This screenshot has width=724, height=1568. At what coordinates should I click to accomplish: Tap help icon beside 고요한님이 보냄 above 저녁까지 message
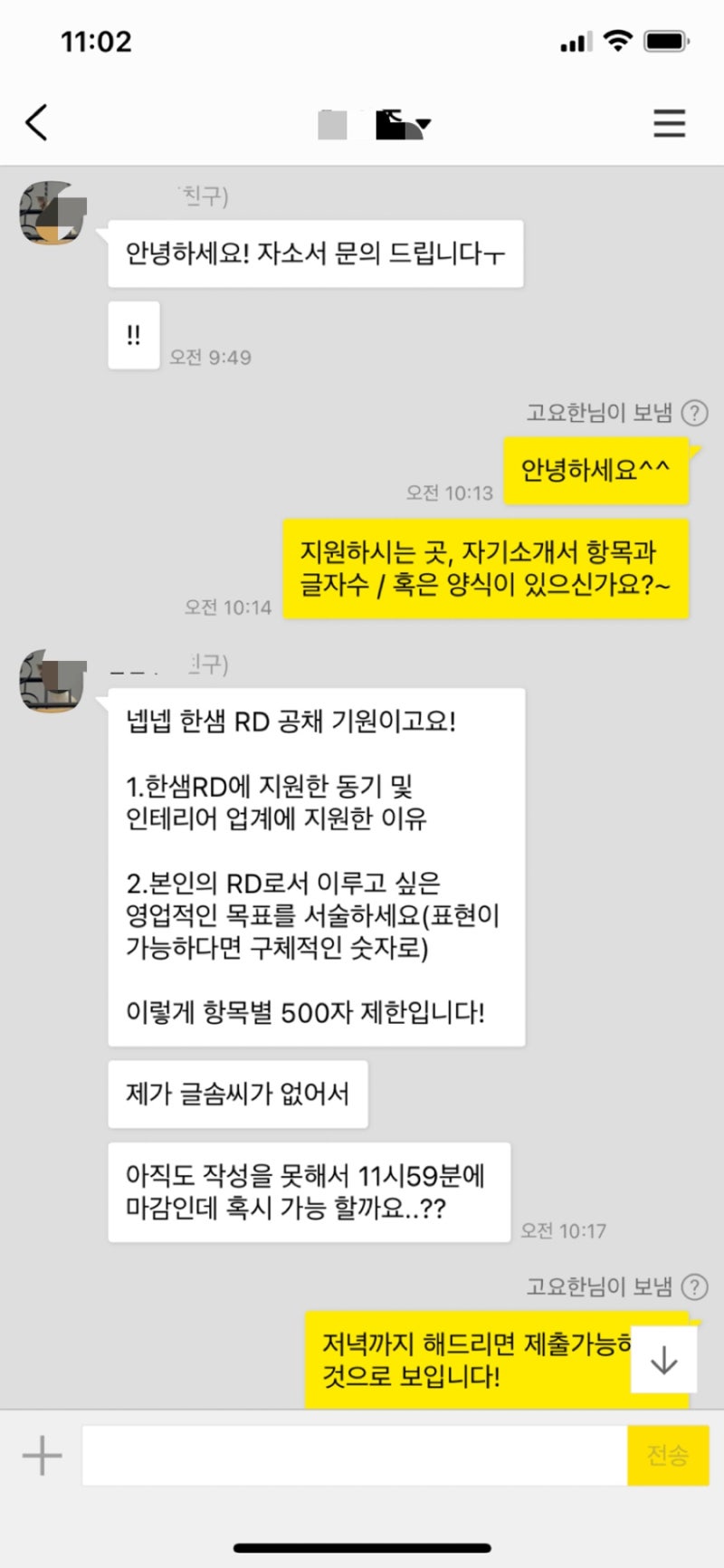[694, 1286]
